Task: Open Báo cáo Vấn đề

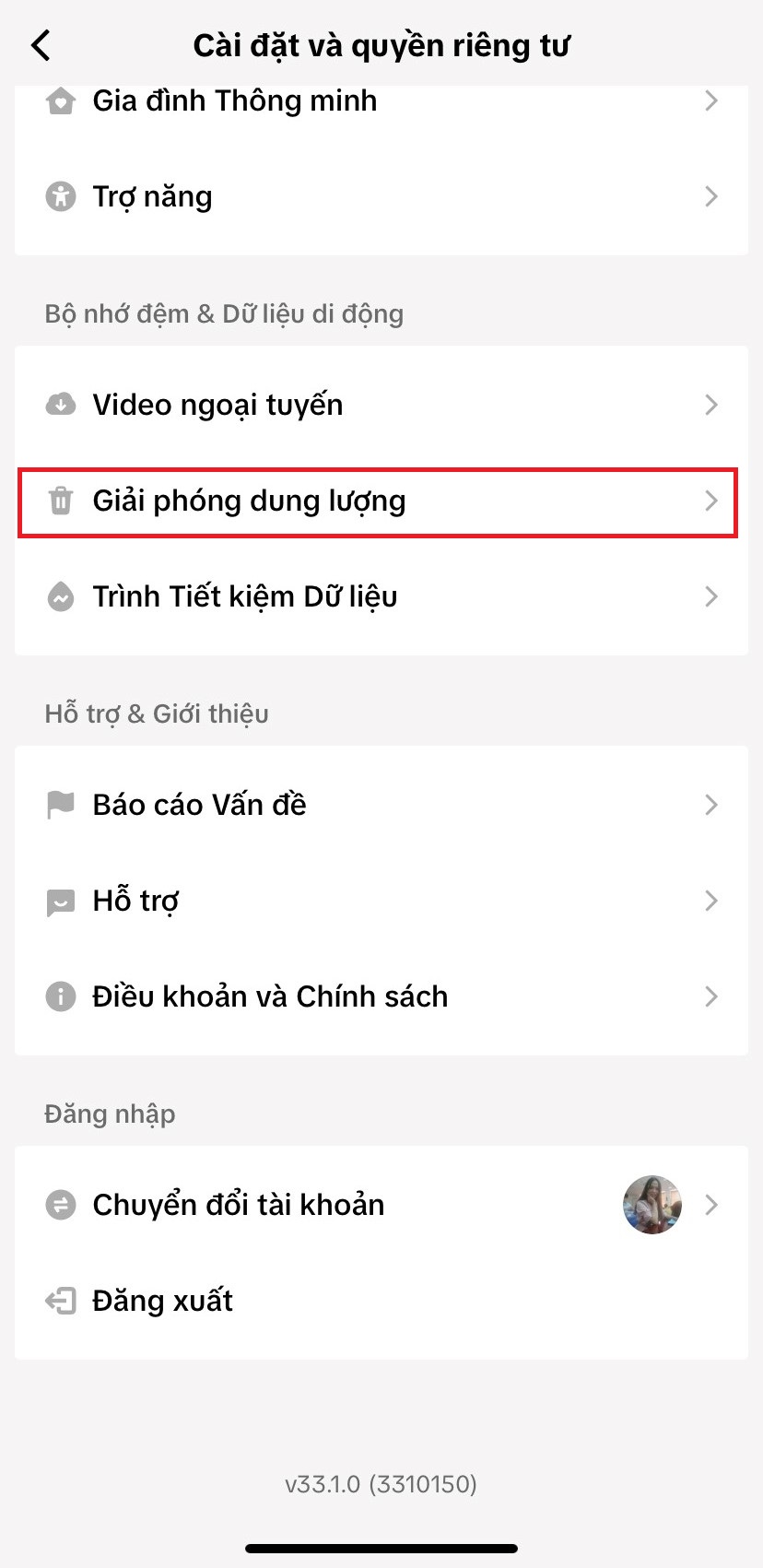Action: tap(381, 805)
